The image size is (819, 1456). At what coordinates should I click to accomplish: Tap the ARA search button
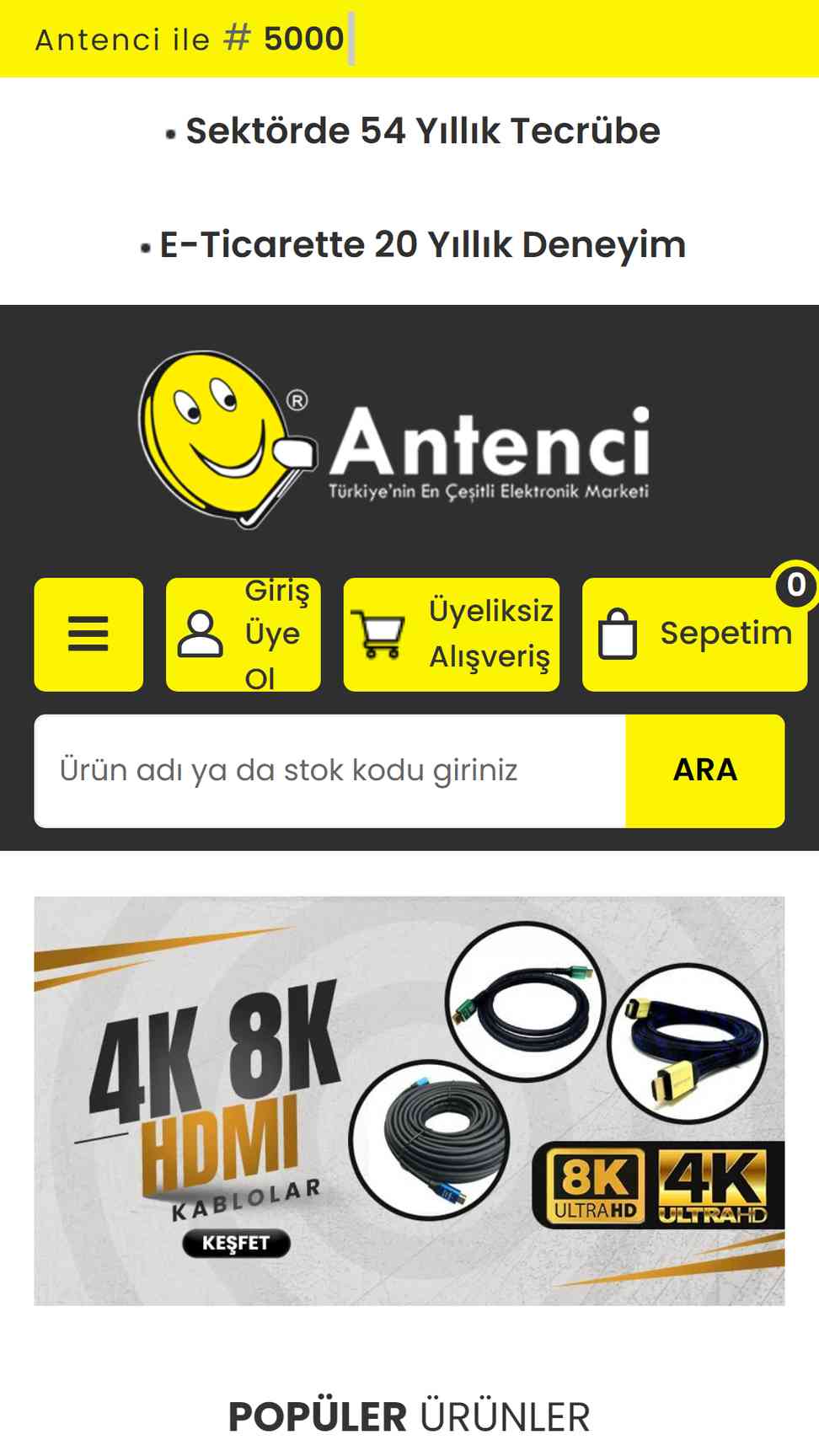point(705,771)
